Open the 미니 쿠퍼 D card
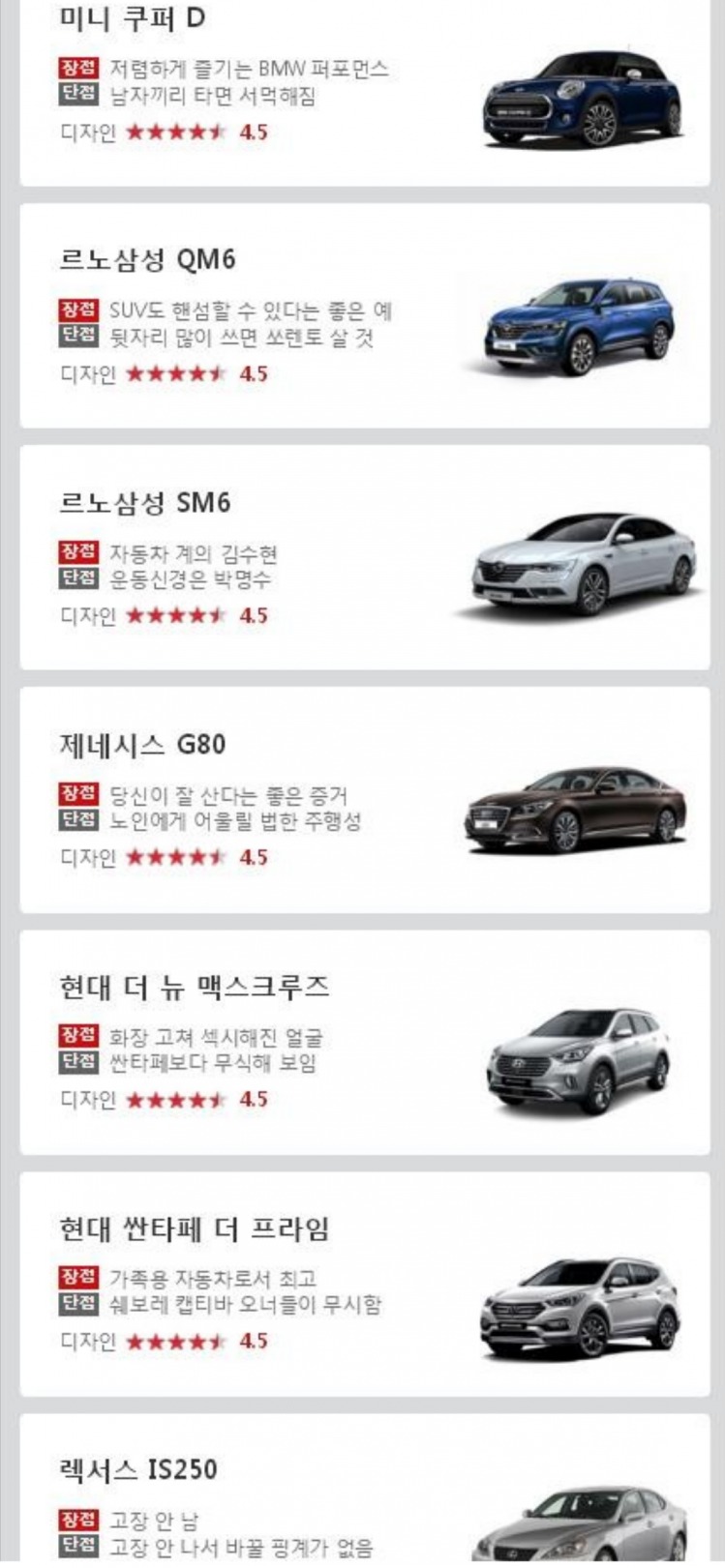 click(x=364, y=92)
